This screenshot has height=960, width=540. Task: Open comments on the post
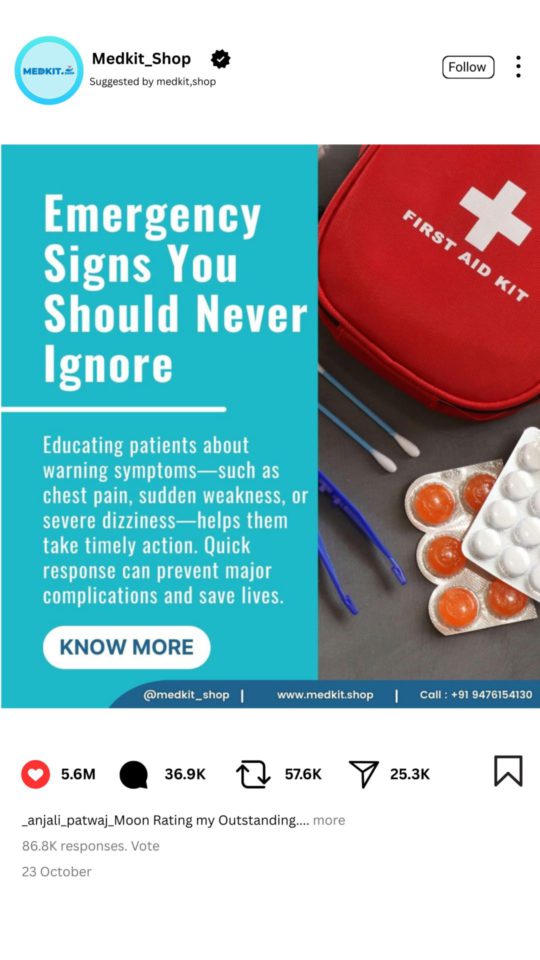tap(133, 774)
